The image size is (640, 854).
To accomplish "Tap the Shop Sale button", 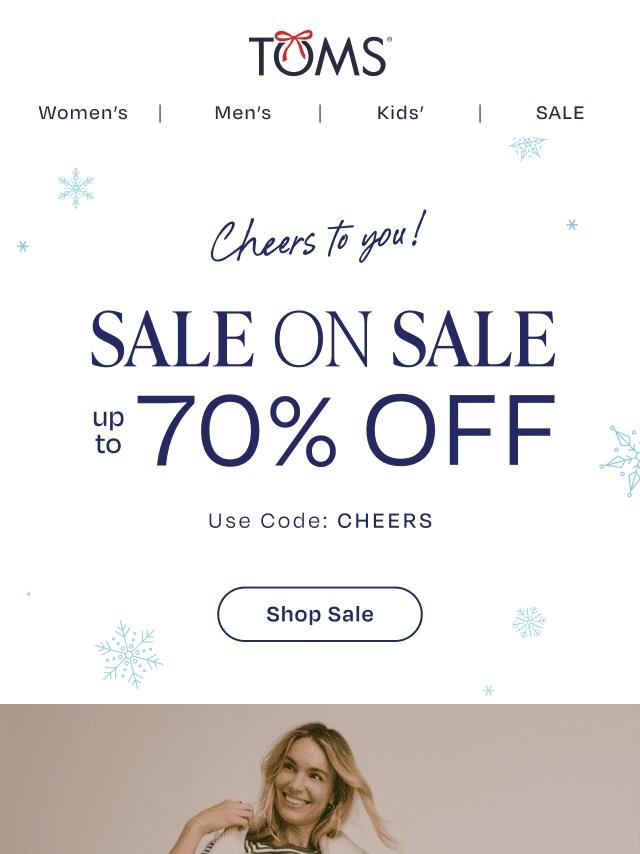I will [x=320, y=614].
